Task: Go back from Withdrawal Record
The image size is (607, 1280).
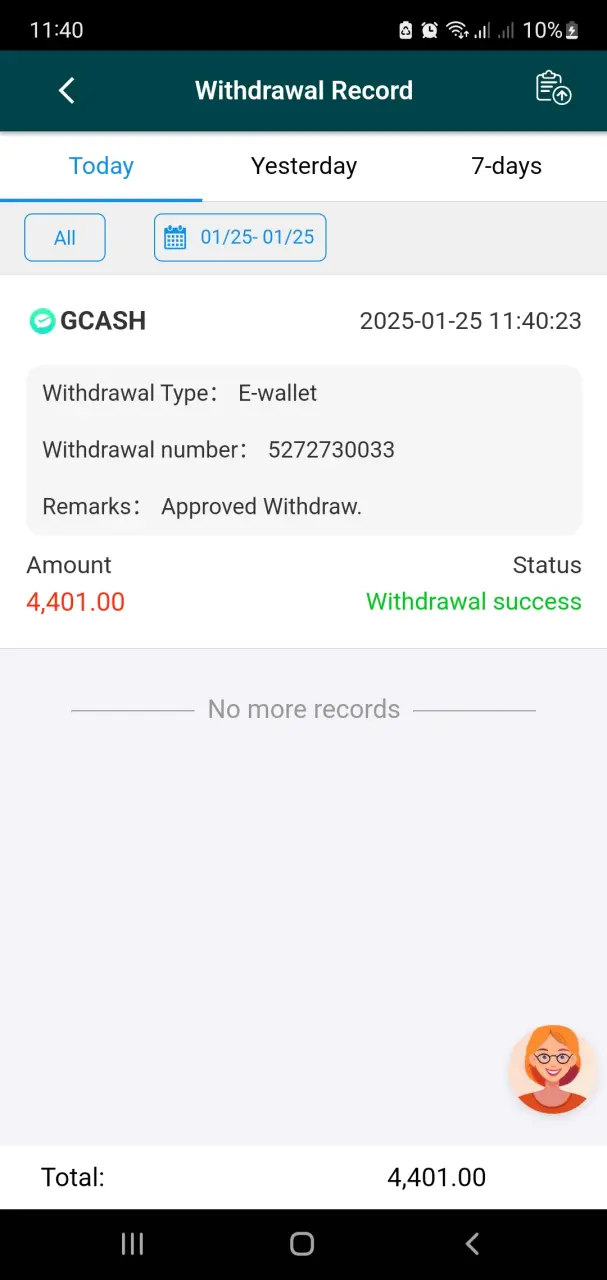Action: [x=67, y=91]
